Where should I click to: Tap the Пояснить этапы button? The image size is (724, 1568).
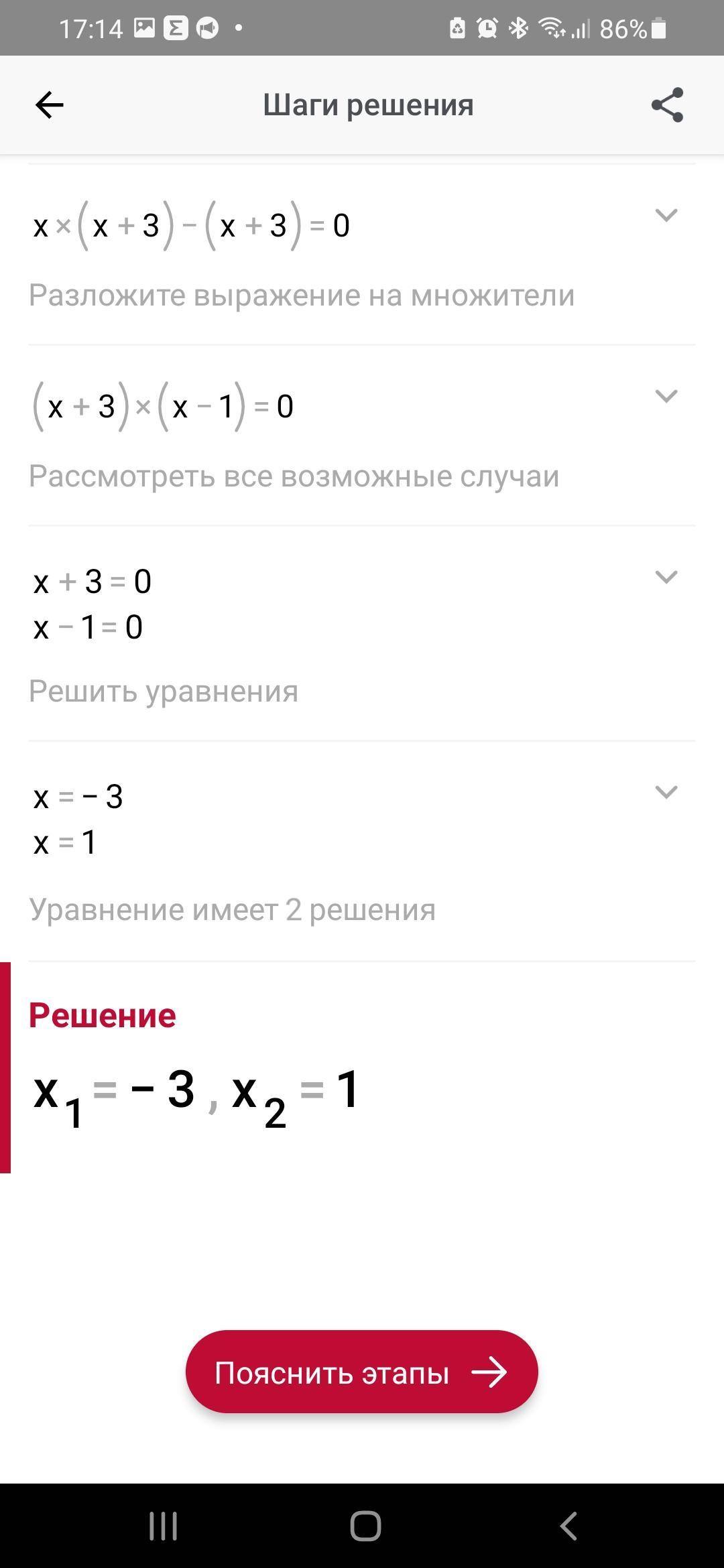point(362,1373)
